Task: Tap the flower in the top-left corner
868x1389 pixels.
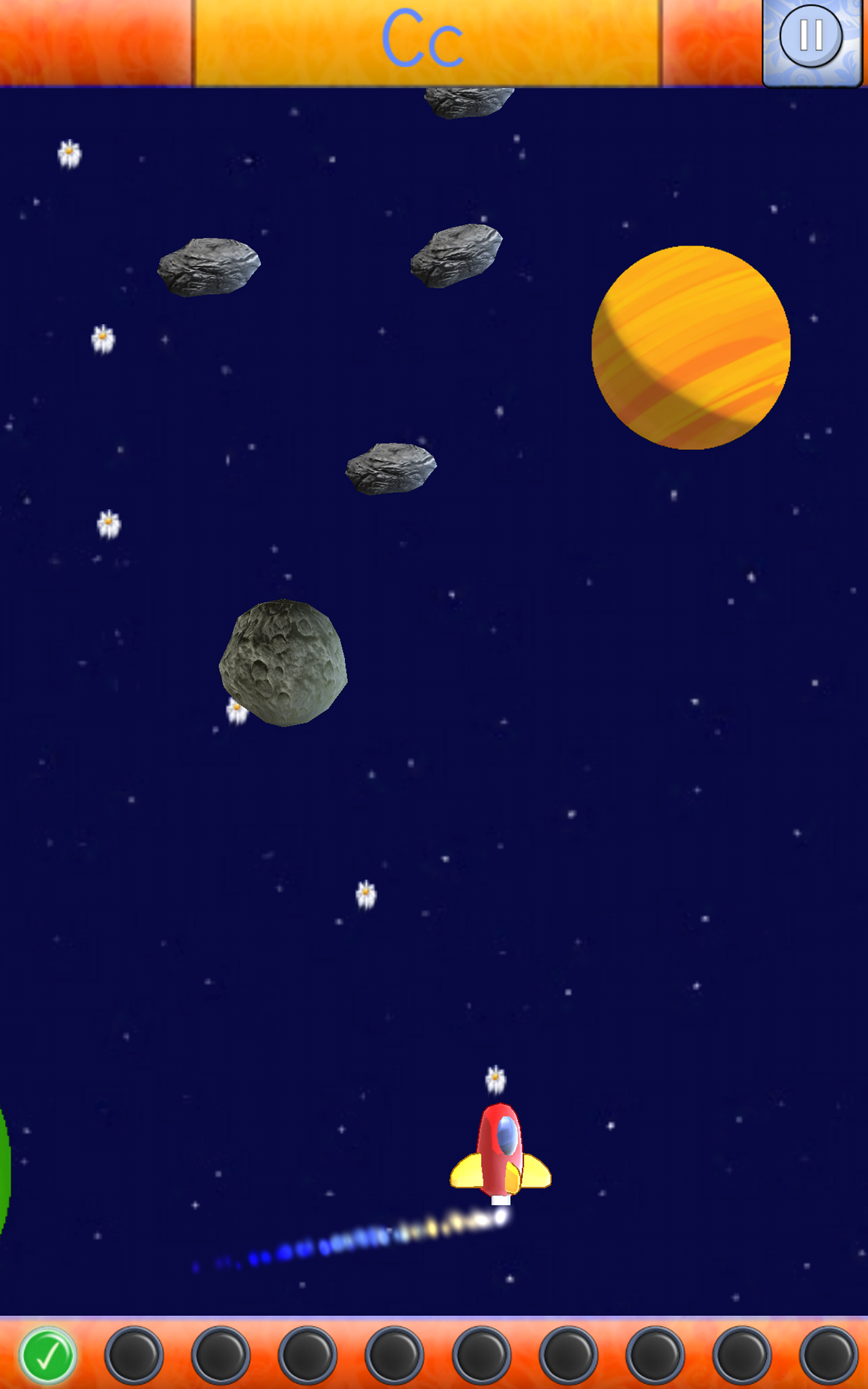Action: [69, 153]
